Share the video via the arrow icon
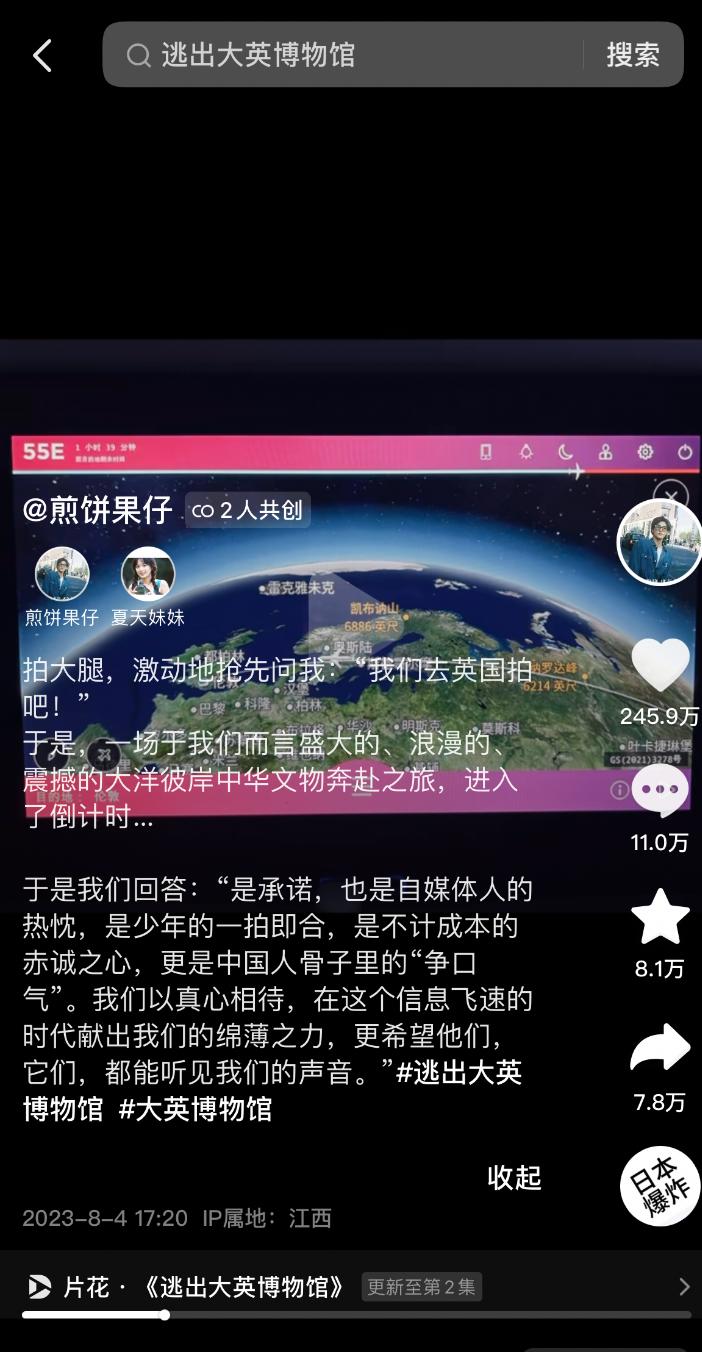The height and width of the screenshot is (1352, 702). (660, 1048)
